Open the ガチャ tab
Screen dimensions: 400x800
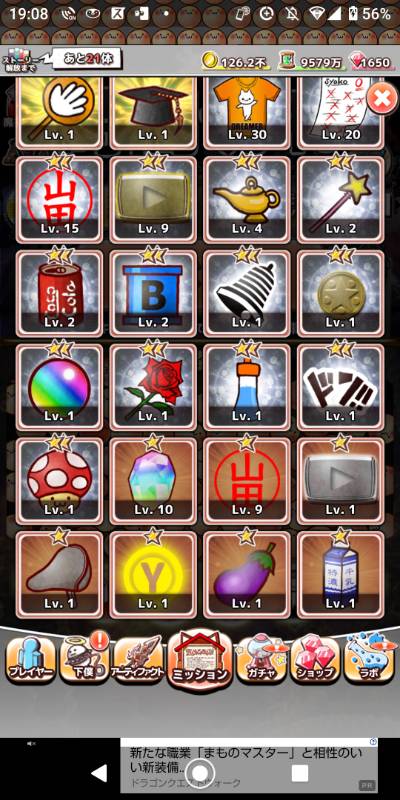point(262,660)
